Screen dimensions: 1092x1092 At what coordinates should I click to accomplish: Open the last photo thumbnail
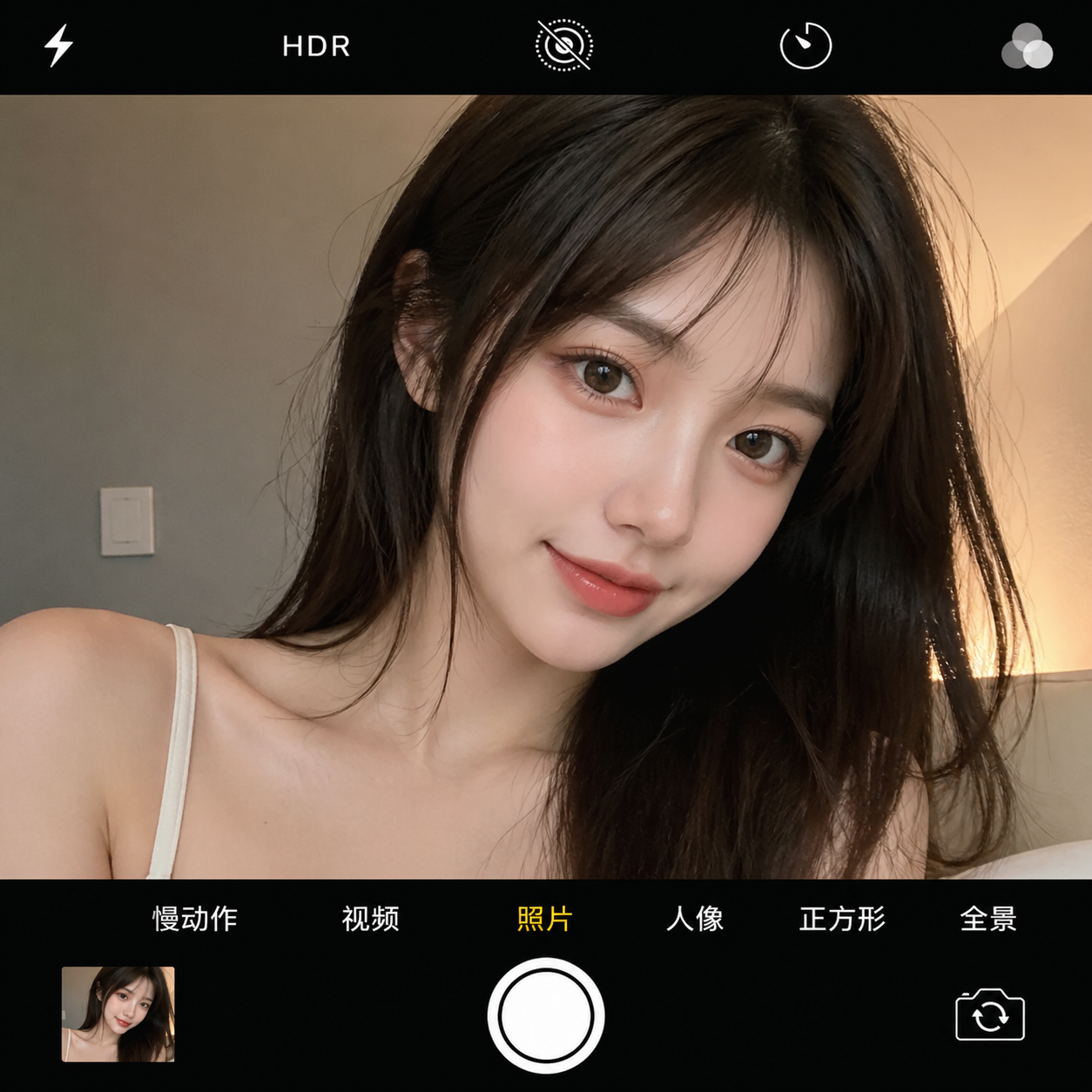[118, 1014]
